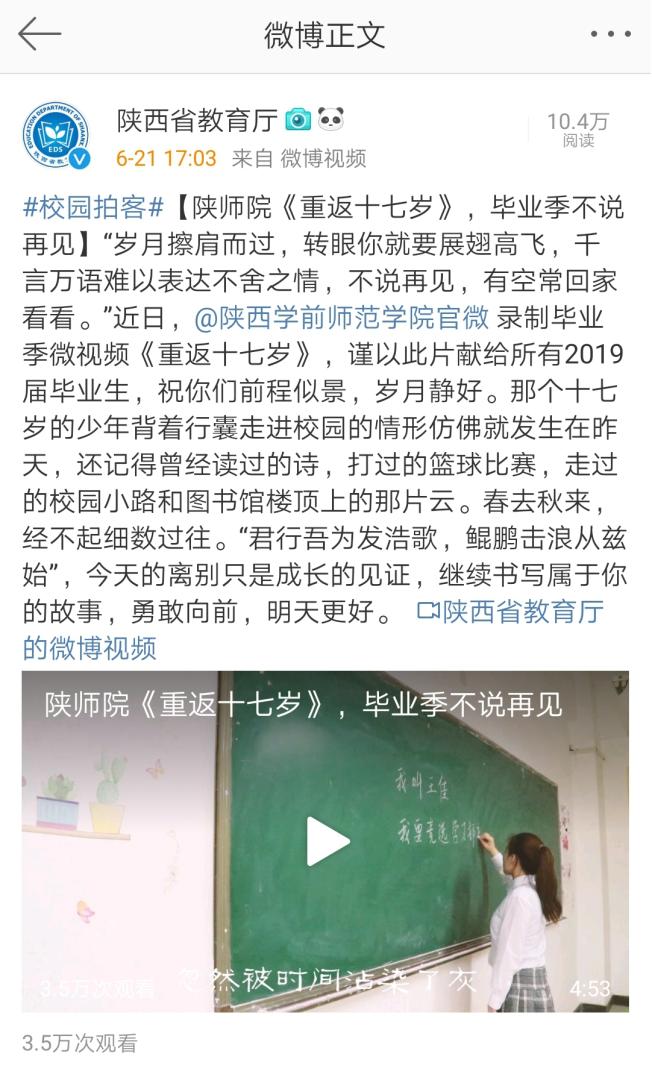Screen dimensions: 652x1080
Task: Open the 陕西省教育厅的微博视频 link
Action: [x=509, y=612]
